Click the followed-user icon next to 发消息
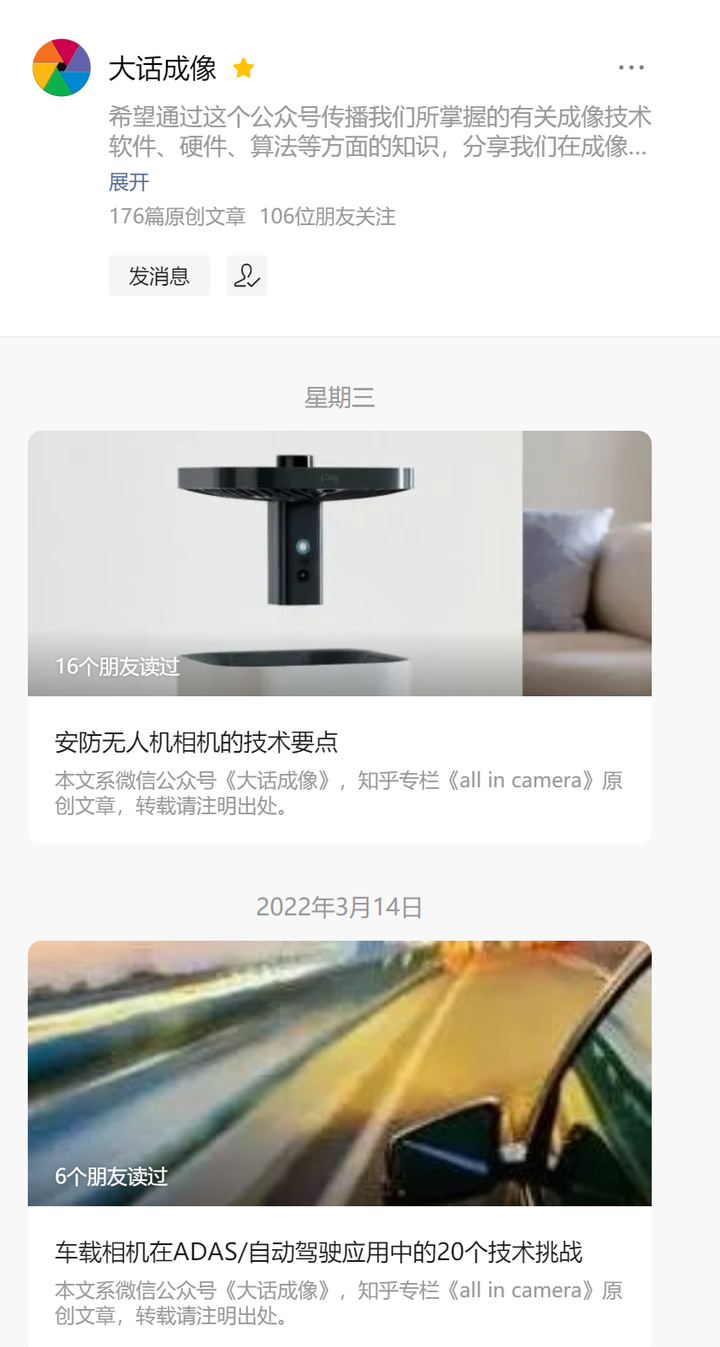This screenshot has height=1347, width=720. (246, 276)
